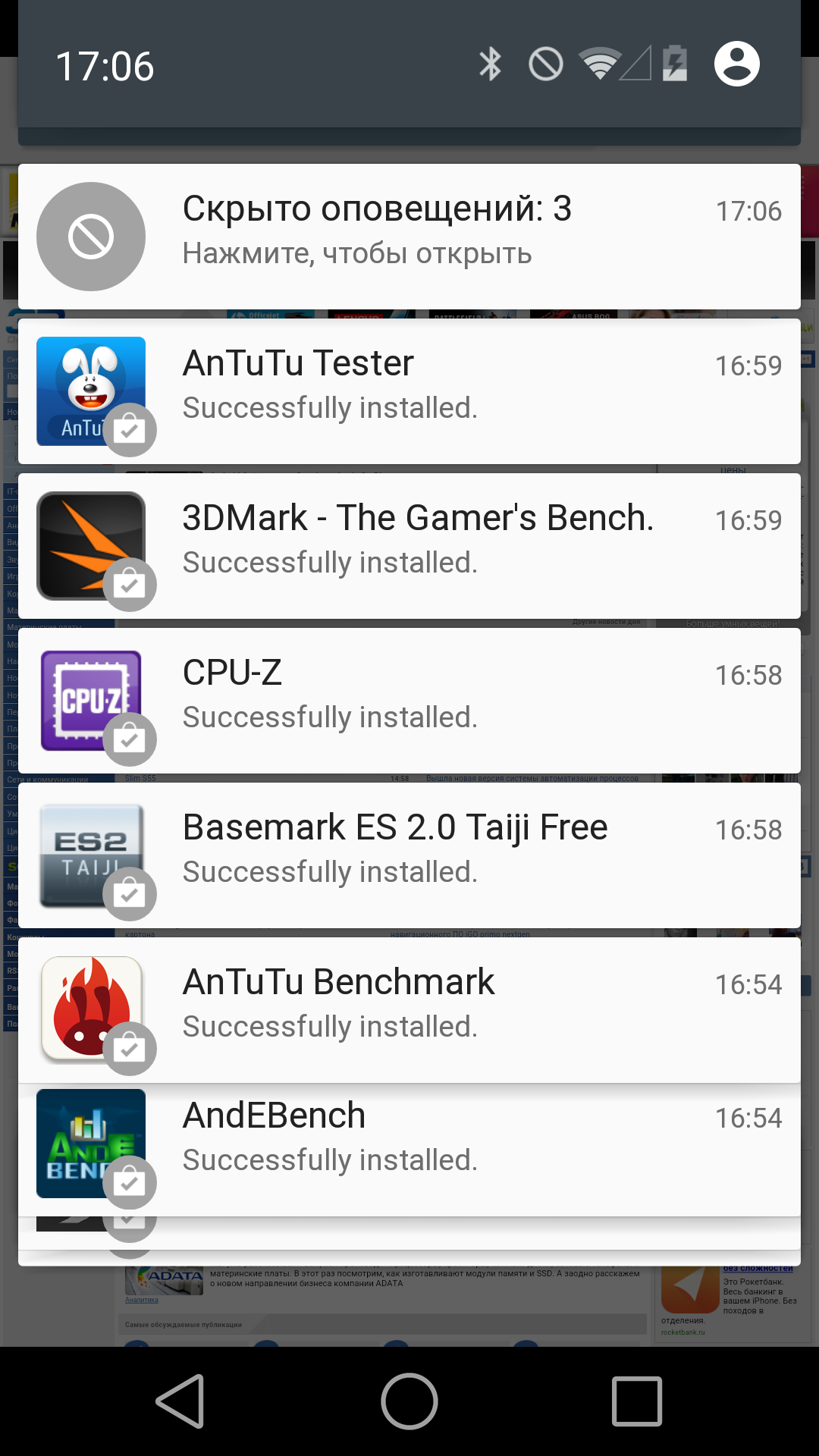Expand quick settings from the header
Image resolution: width=819 pixels, height=1456 pixels.
(409, 72)
